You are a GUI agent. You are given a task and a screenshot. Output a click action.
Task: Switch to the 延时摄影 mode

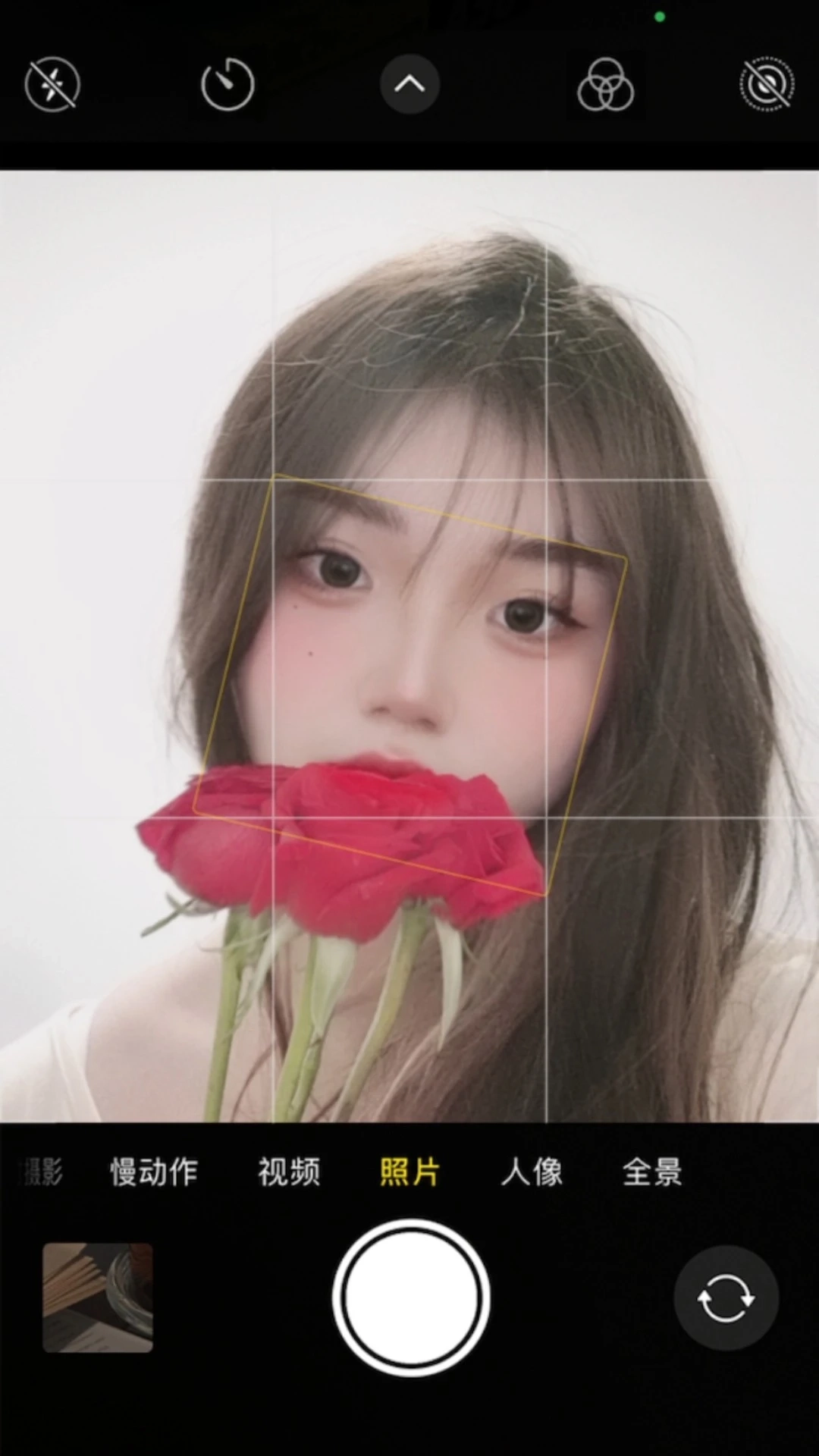click(x=42, y=1172)
